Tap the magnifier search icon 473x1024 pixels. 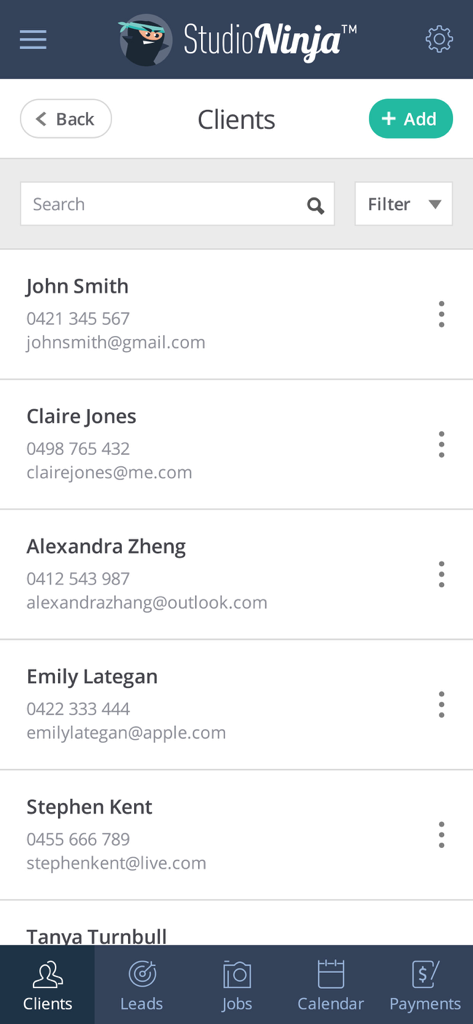pyautogui.click(x=316, y=206)
